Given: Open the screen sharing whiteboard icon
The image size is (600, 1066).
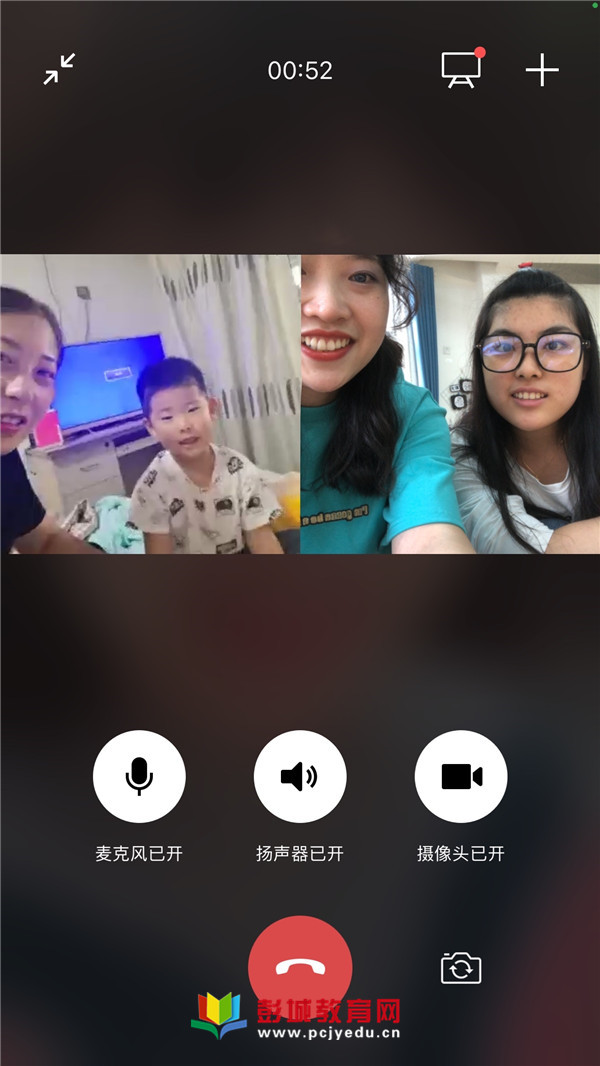Looking at the screenshot, I should (x=461, y=69).
